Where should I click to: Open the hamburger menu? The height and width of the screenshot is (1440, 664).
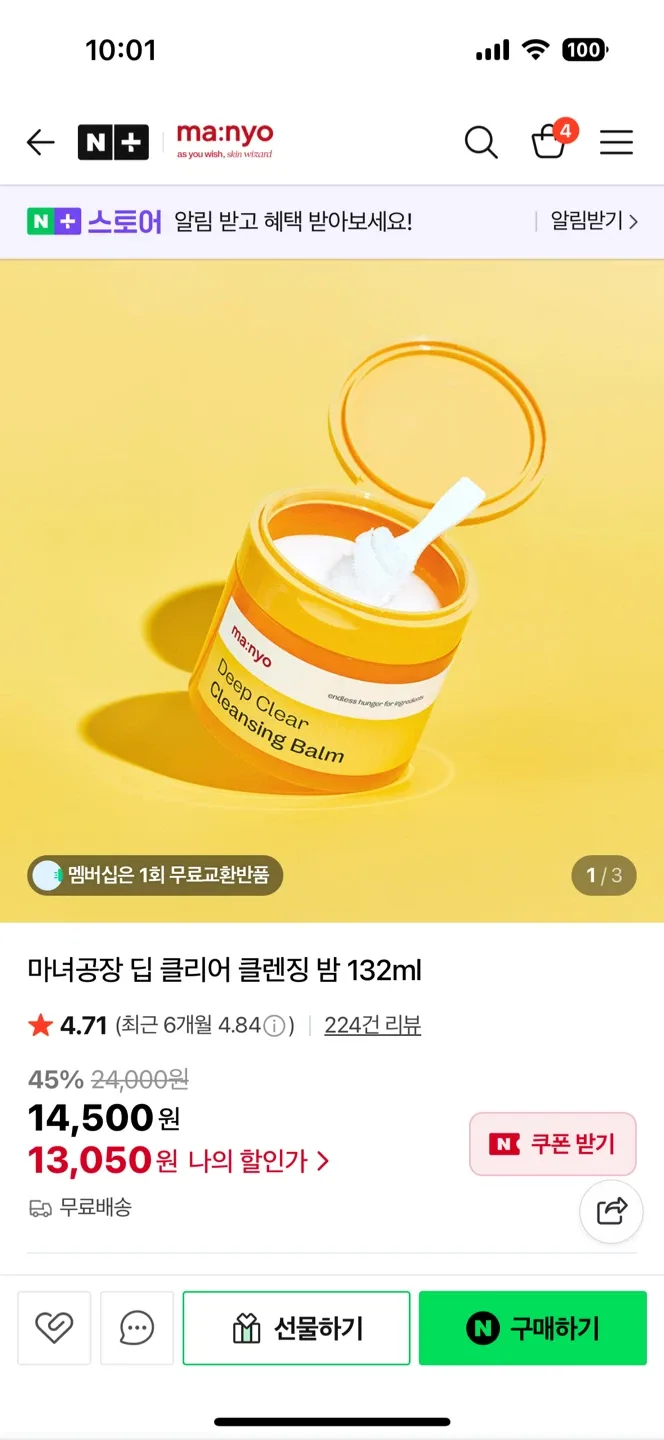click(616, 143)
